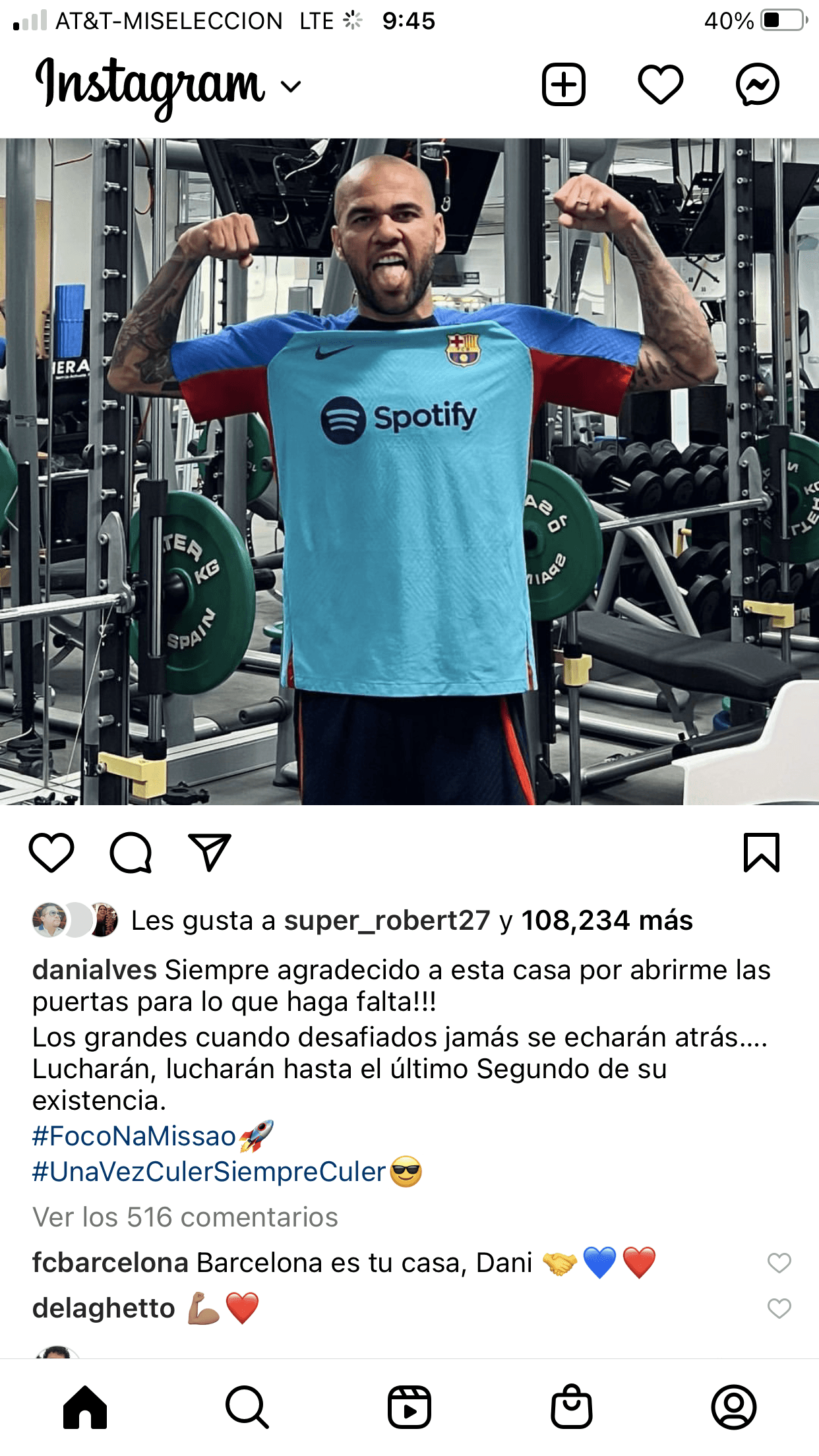Viewport: 819px width, 1456px height.
Task: Share the post via paper plane
Action: (210, 853)
